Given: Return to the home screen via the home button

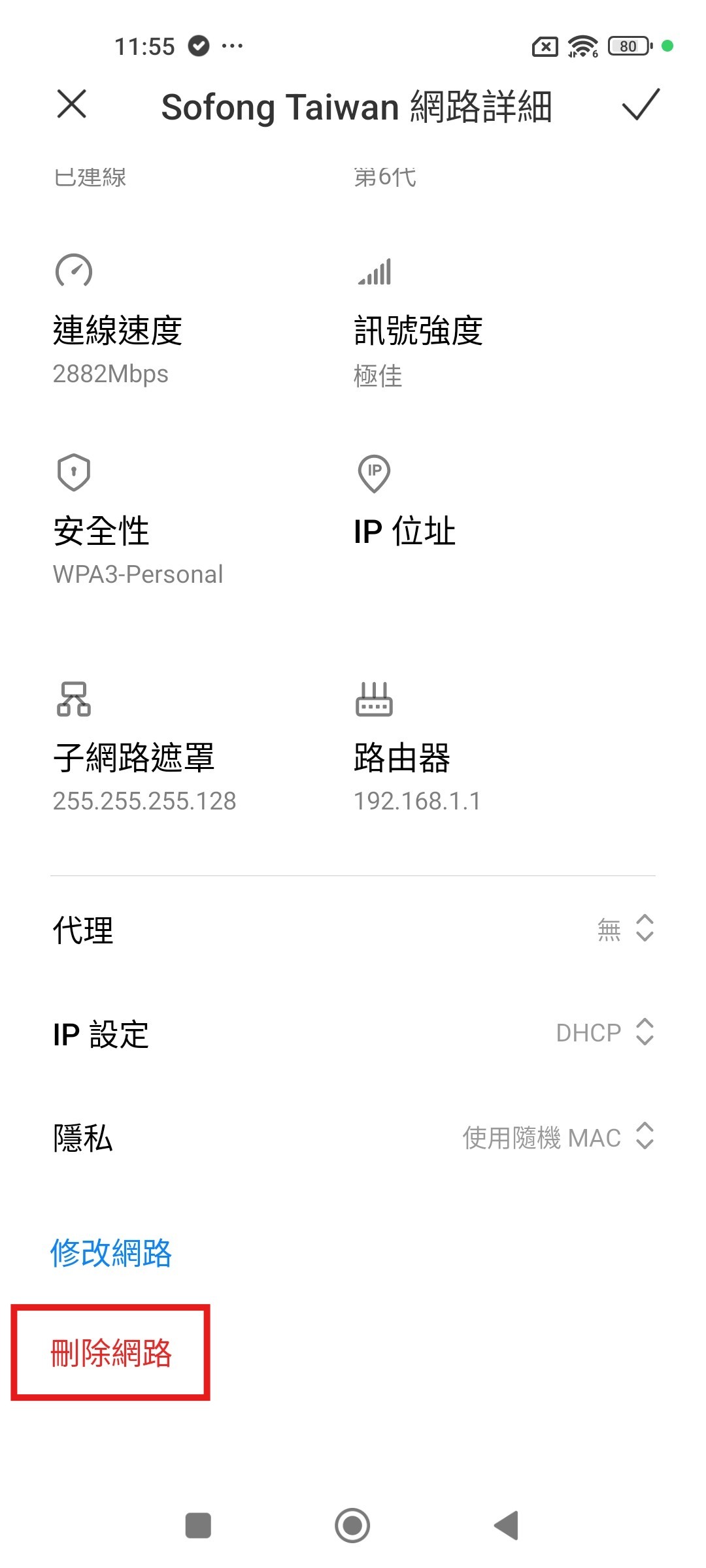Looking at the screenshot, I should (352, 1526).
